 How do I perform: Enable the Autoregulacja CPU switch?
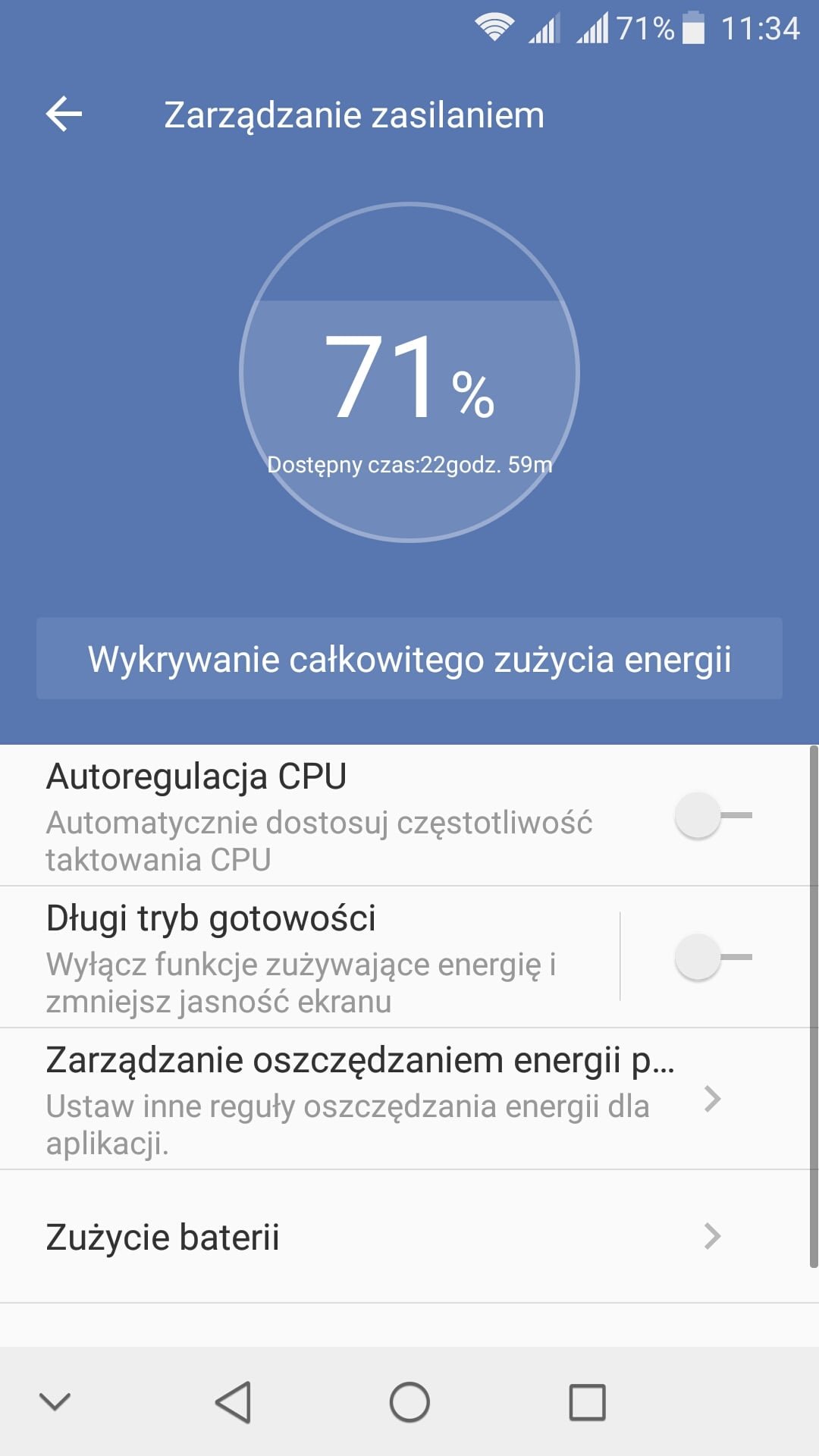(x=713, y=816)
